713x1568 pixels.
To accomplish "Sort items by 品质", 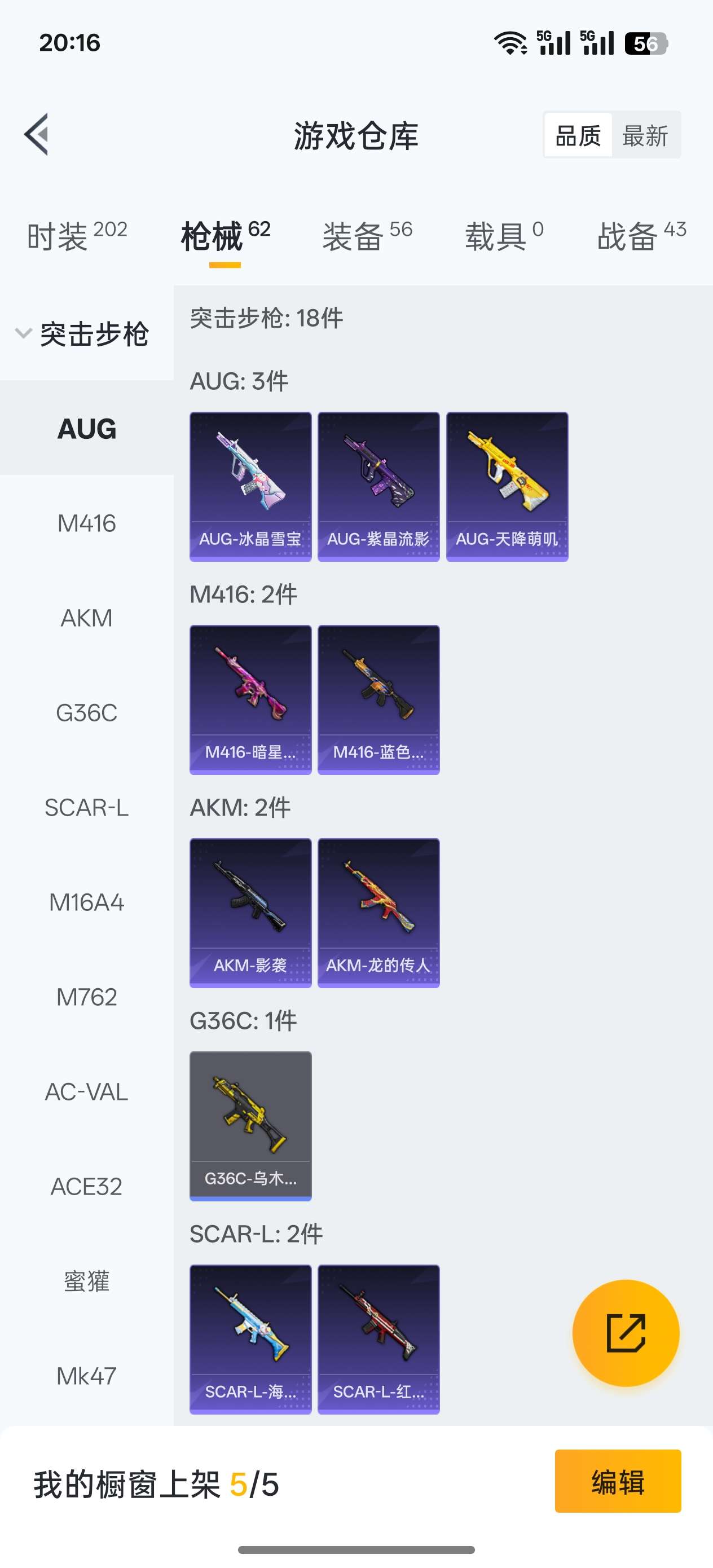I will point(578,135).
